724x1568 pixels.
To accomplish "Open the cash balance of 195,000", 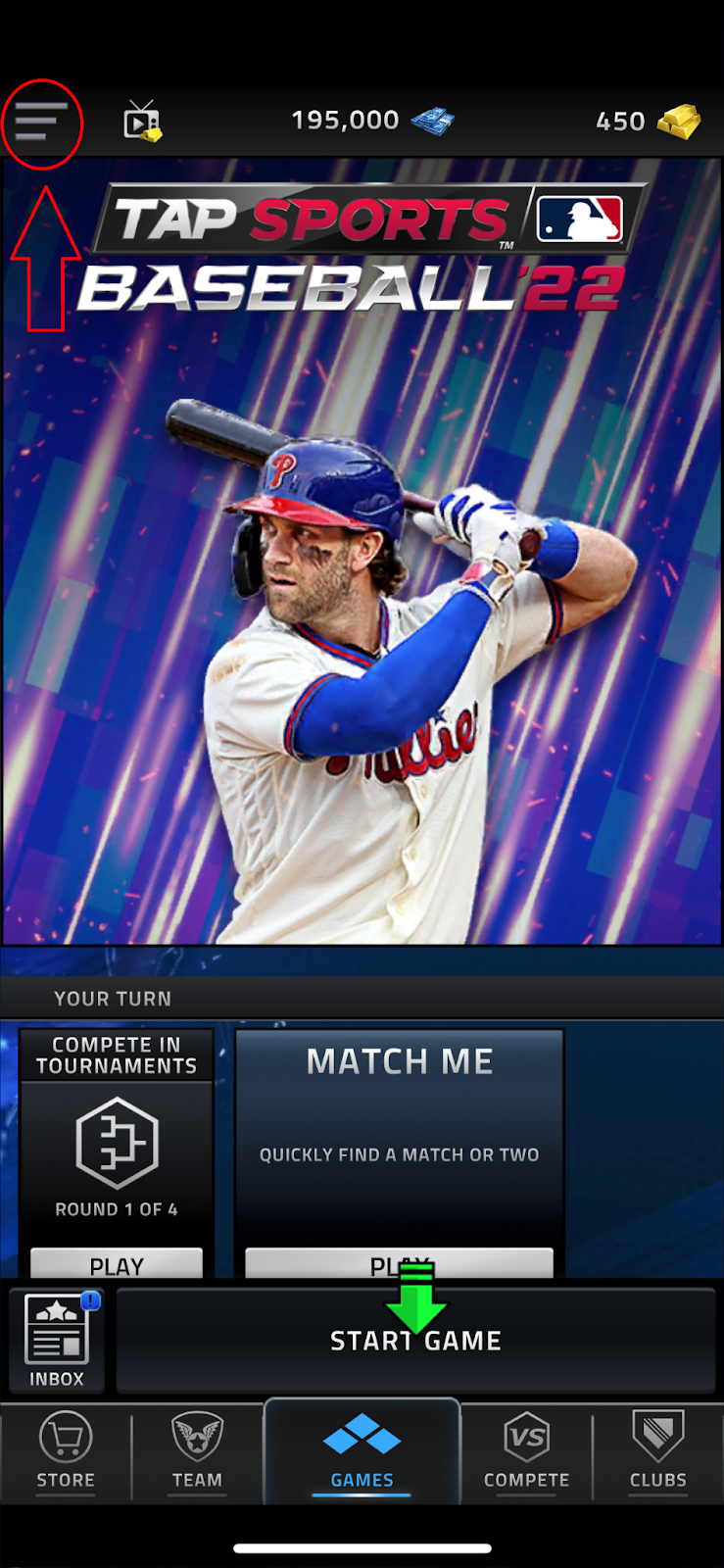I will pos(372,121).
